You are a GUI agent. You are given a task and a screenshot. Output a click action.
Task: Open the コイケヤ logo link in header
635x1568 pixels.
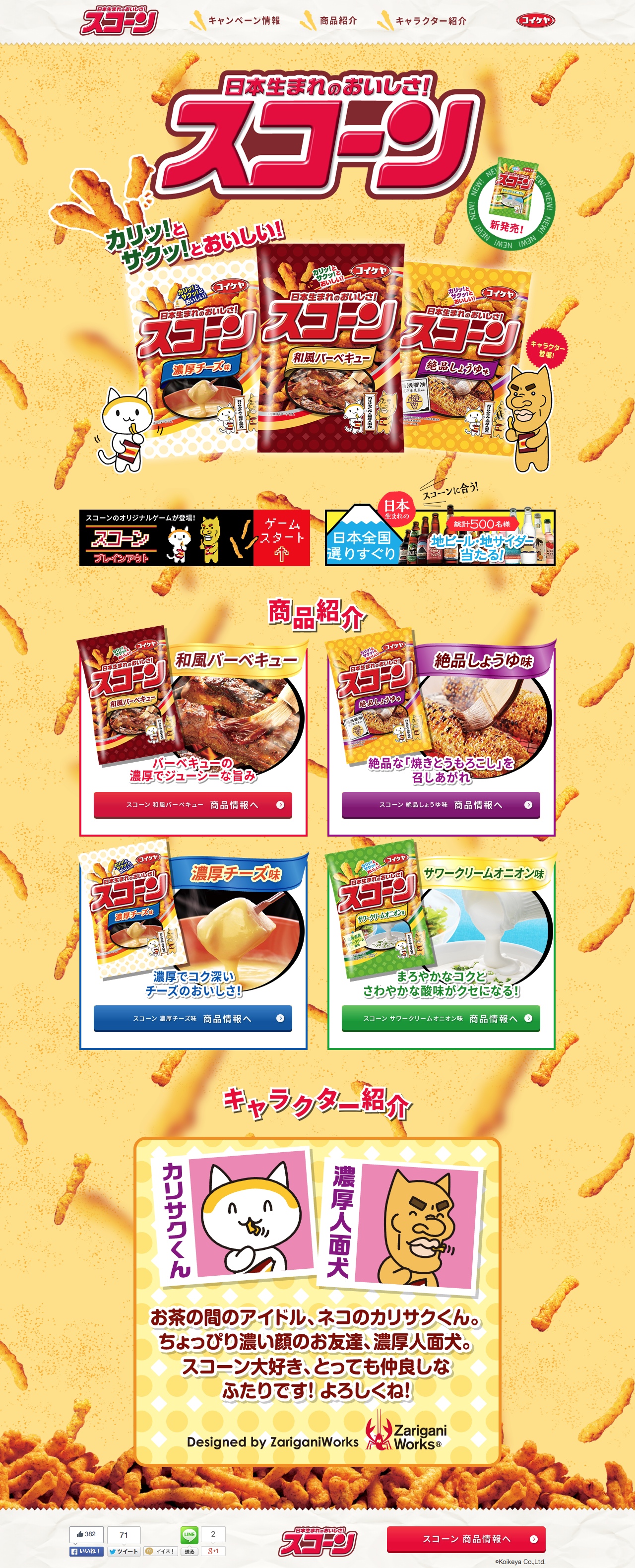point(536,21)
